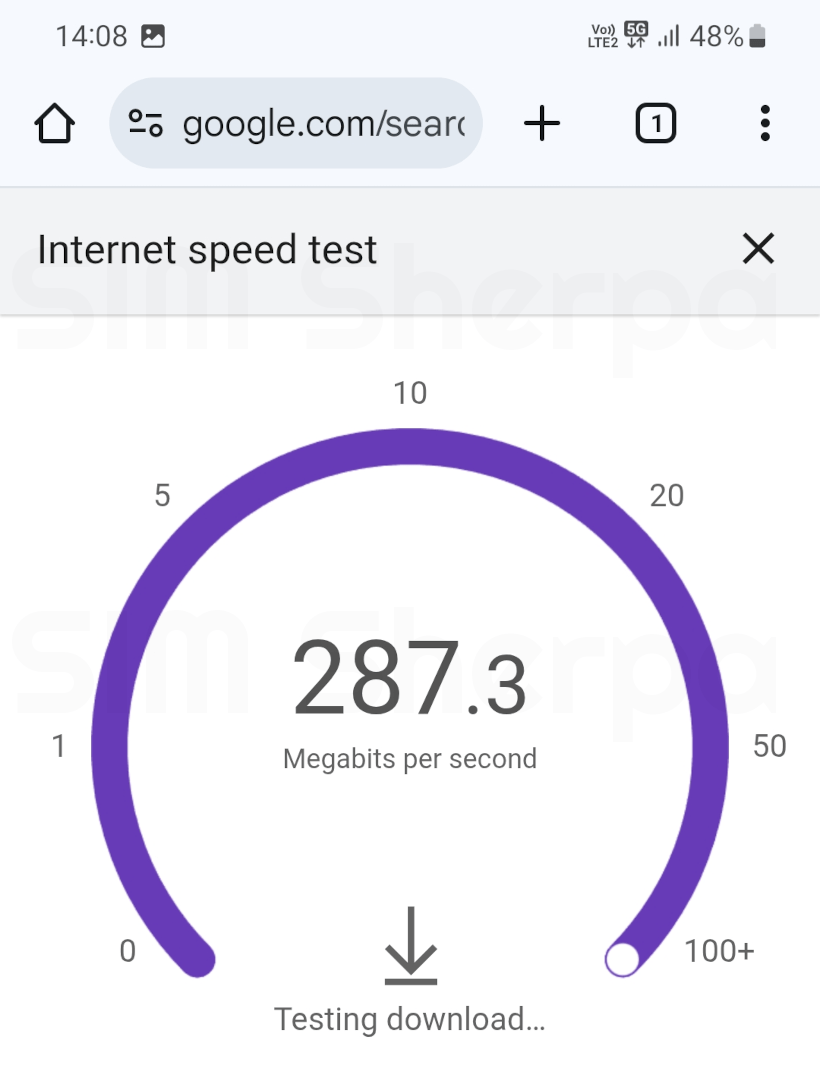820x1078 pixels.
Task: Tap the 5G network indicator icon
Action: click(636, 31)
